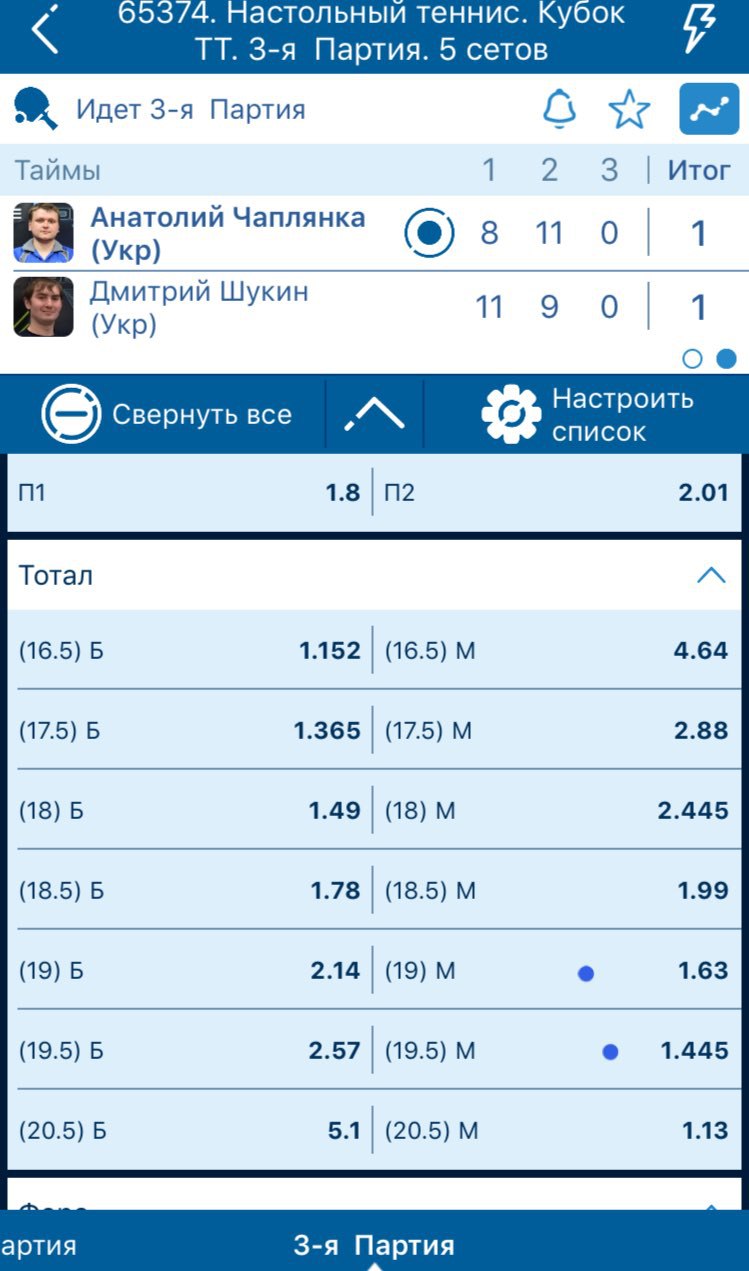Open the lightning quick-bet icon

pos(699,28)
